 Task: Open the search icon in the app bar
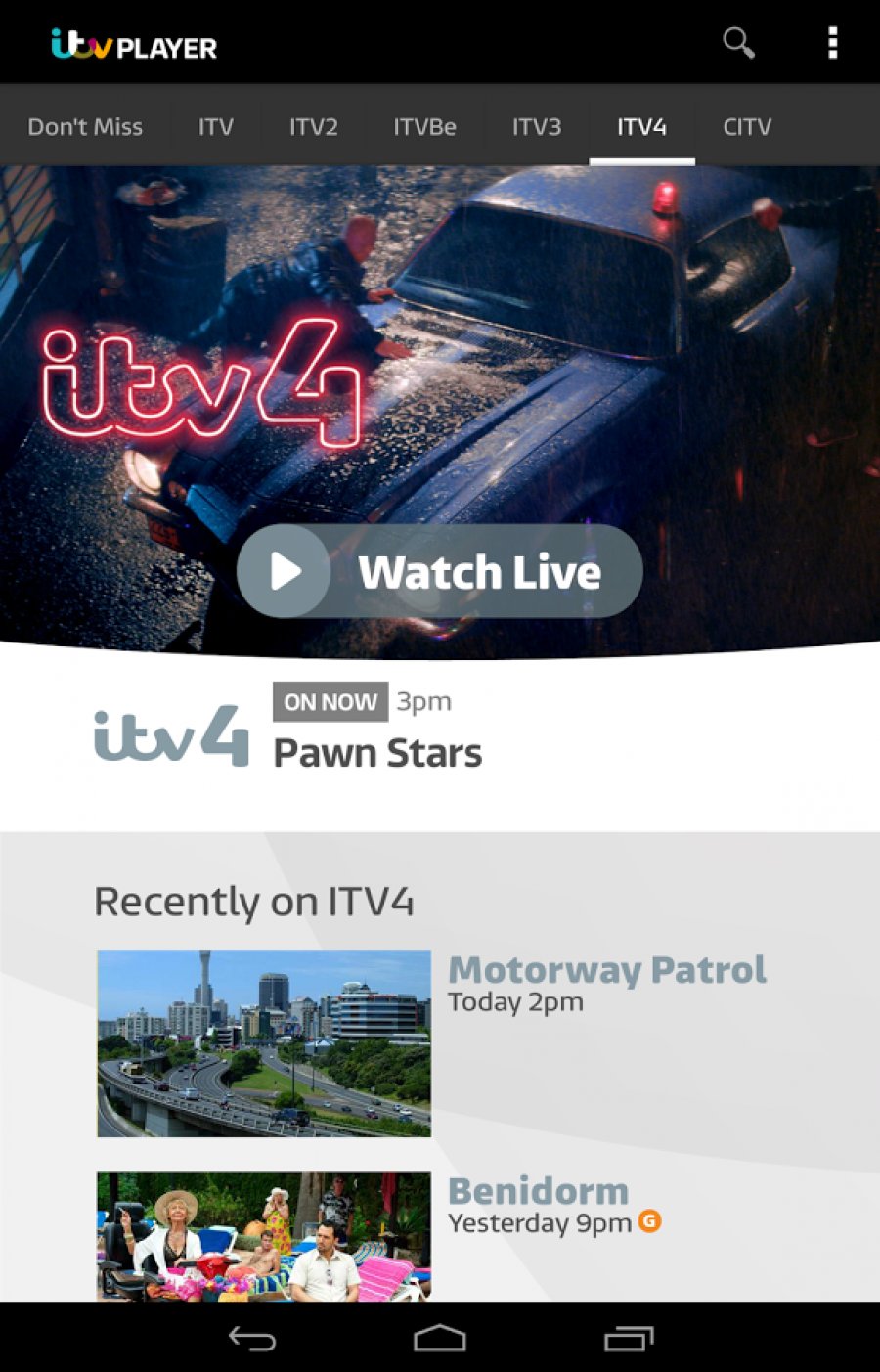pos(738,43)
